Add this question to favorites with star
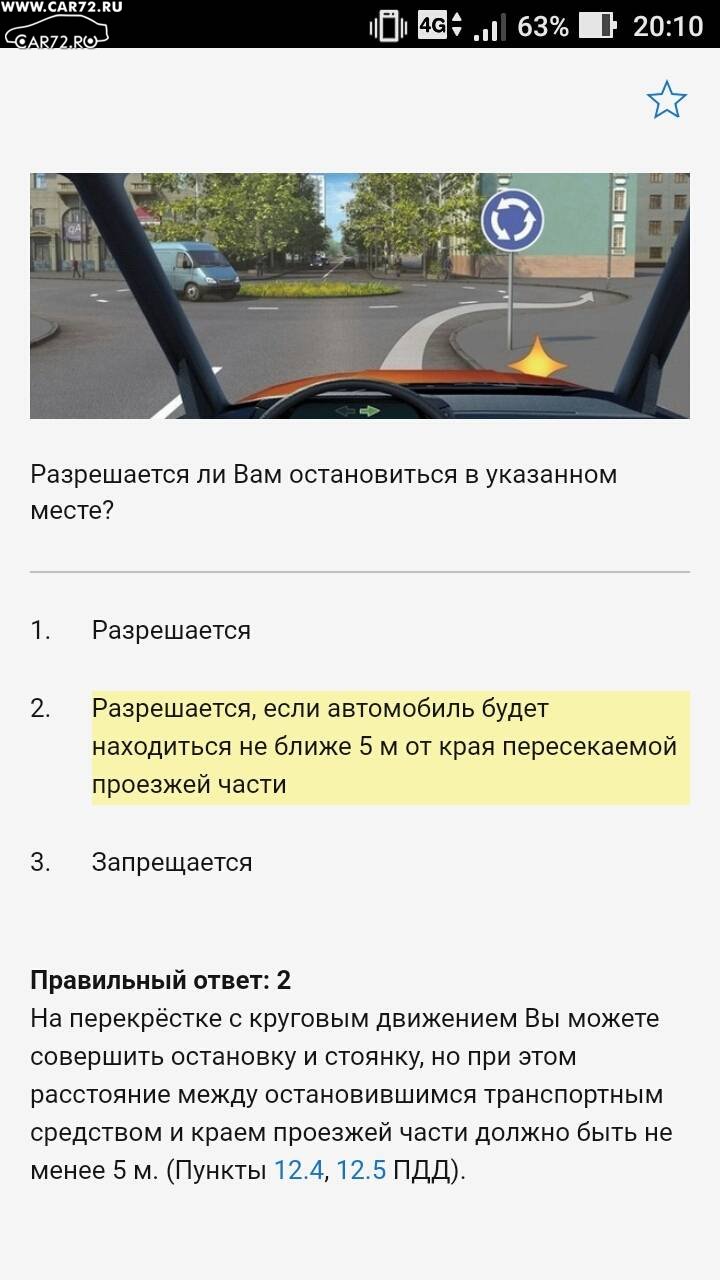The width and height of the screenshot is (720, 1280). click(x=666, y=100)
